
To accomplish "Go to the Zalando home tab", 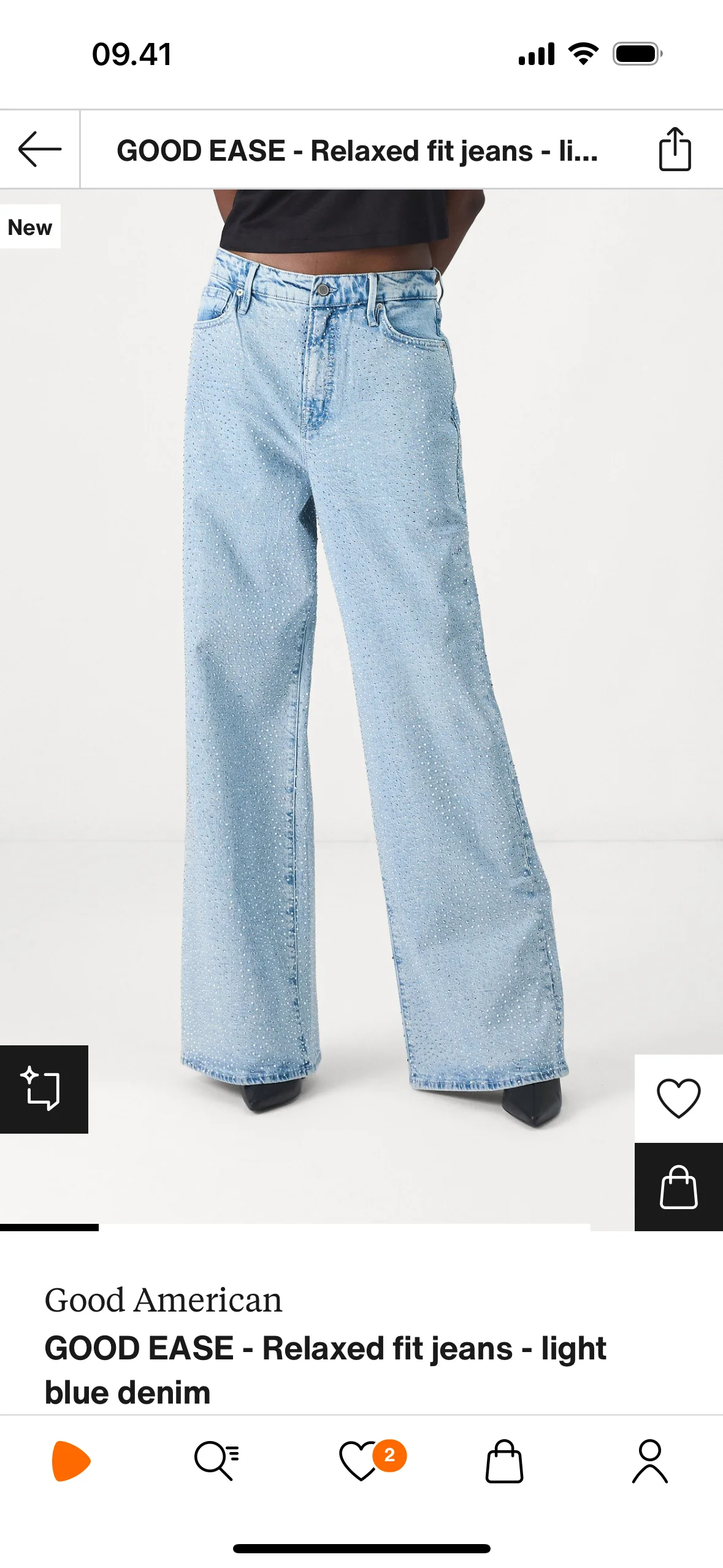I will tap(71, 1461).
